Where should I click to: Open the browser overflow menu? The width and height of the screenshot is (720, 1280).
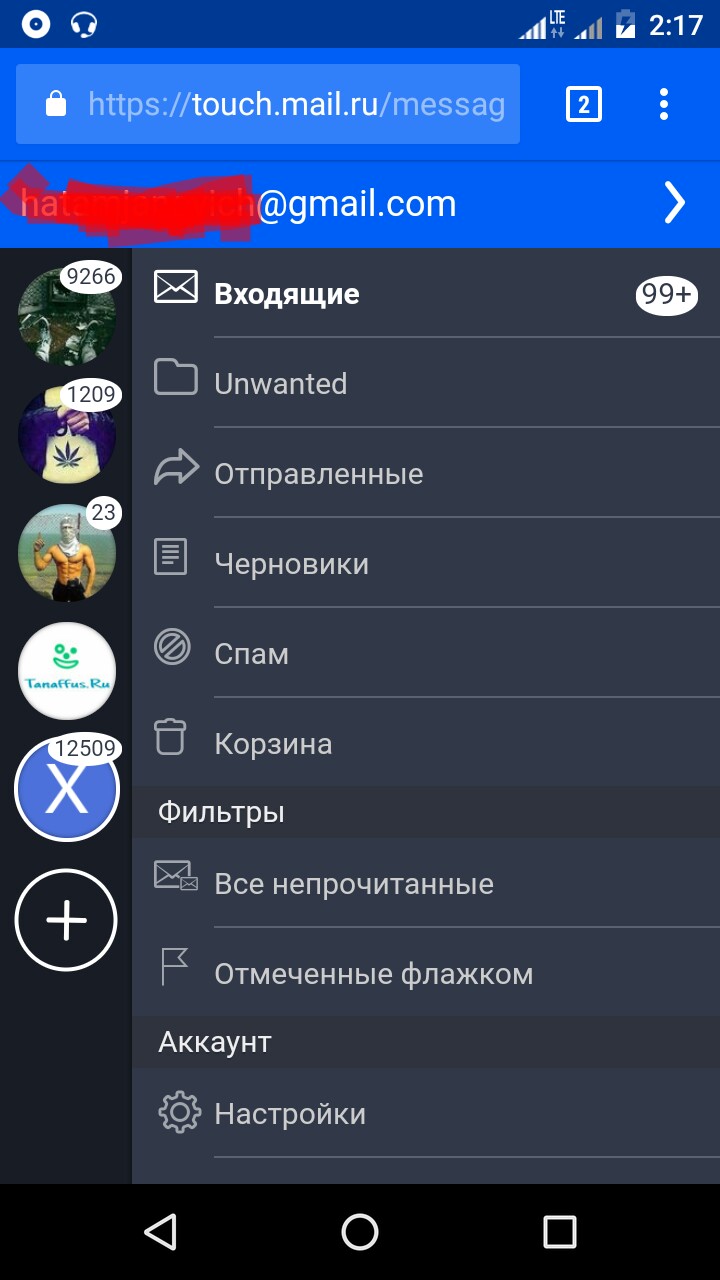point(663,104)
